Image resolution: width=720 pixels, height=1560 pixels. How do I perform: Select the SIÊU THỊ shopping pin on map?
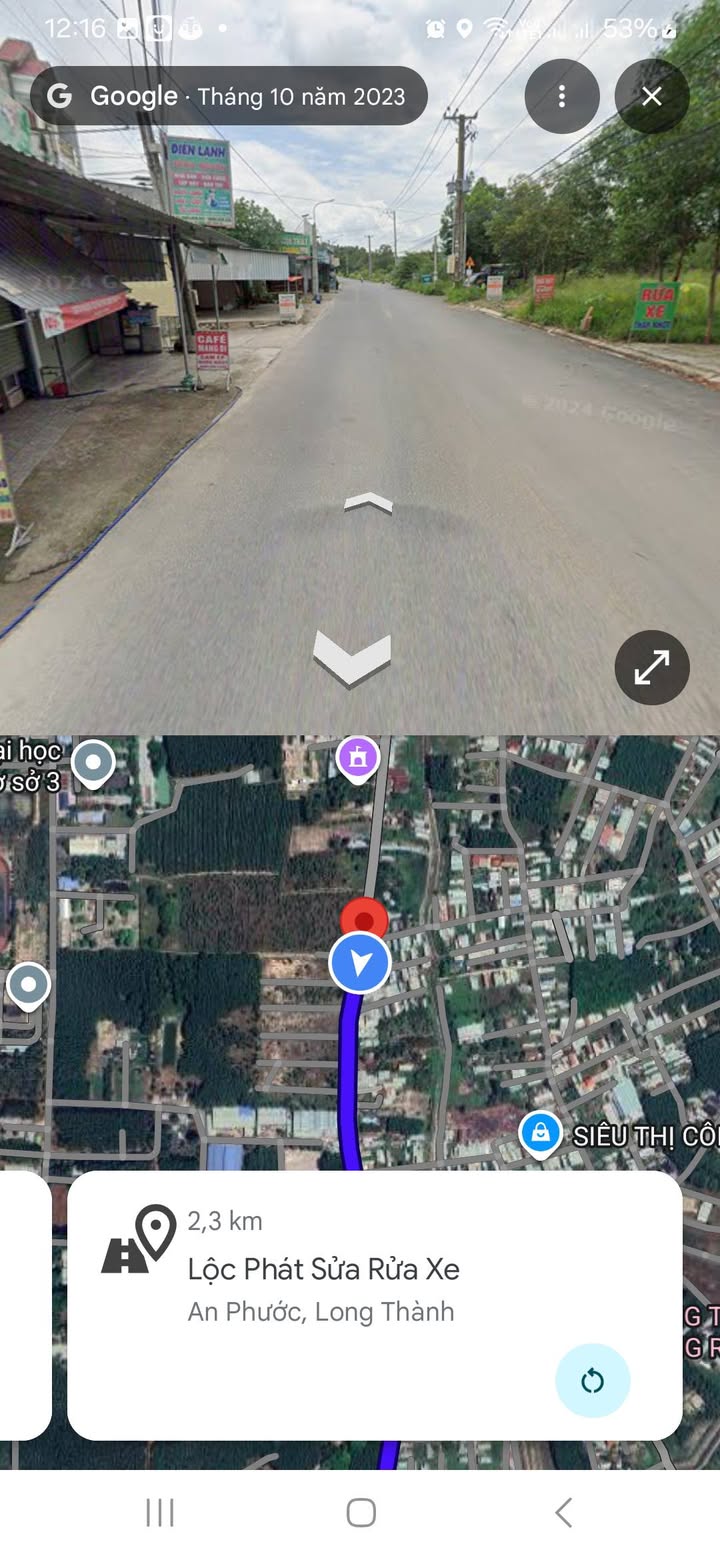coord(540,1134)
